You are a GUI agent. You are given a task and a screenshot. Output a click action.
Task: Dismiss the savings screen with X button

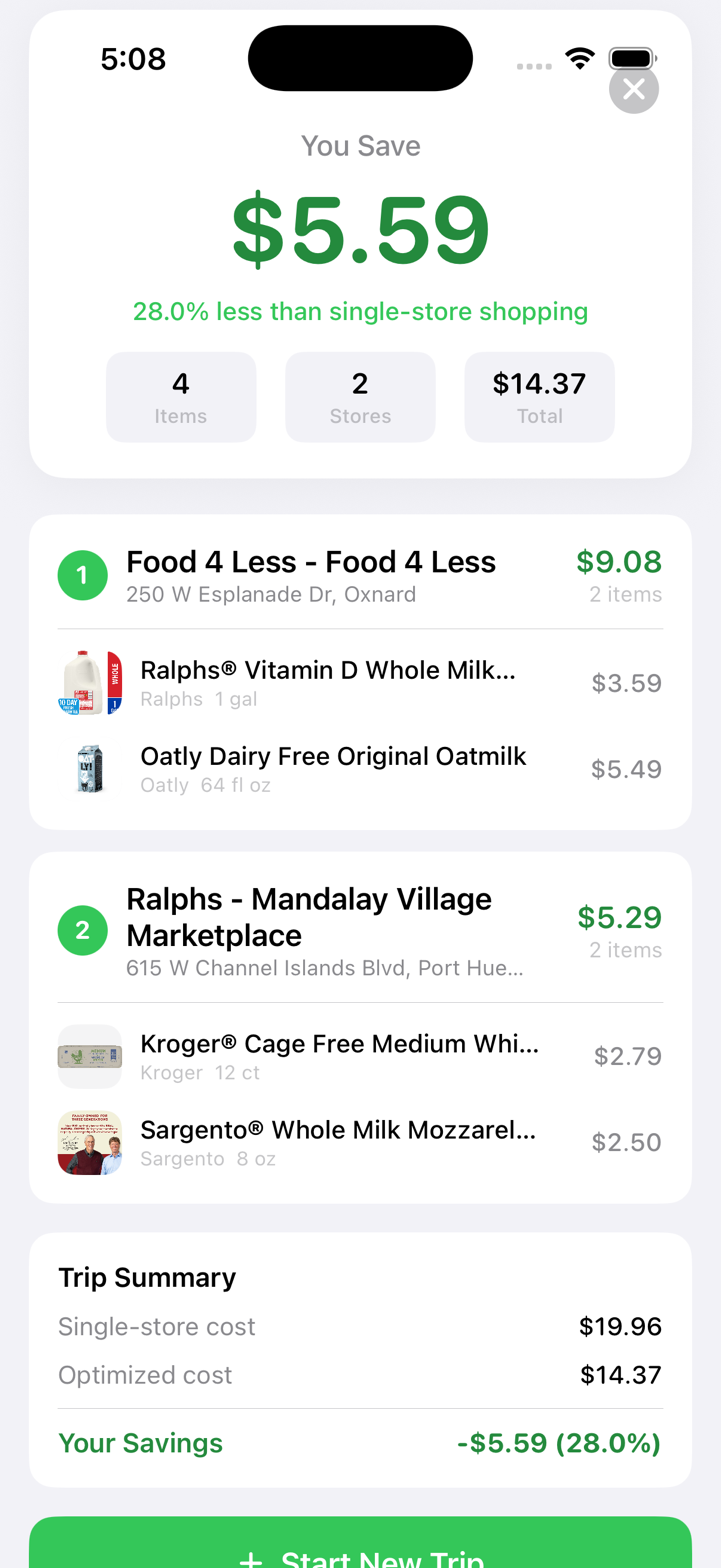pyautogui.click(x=634, y=89)
